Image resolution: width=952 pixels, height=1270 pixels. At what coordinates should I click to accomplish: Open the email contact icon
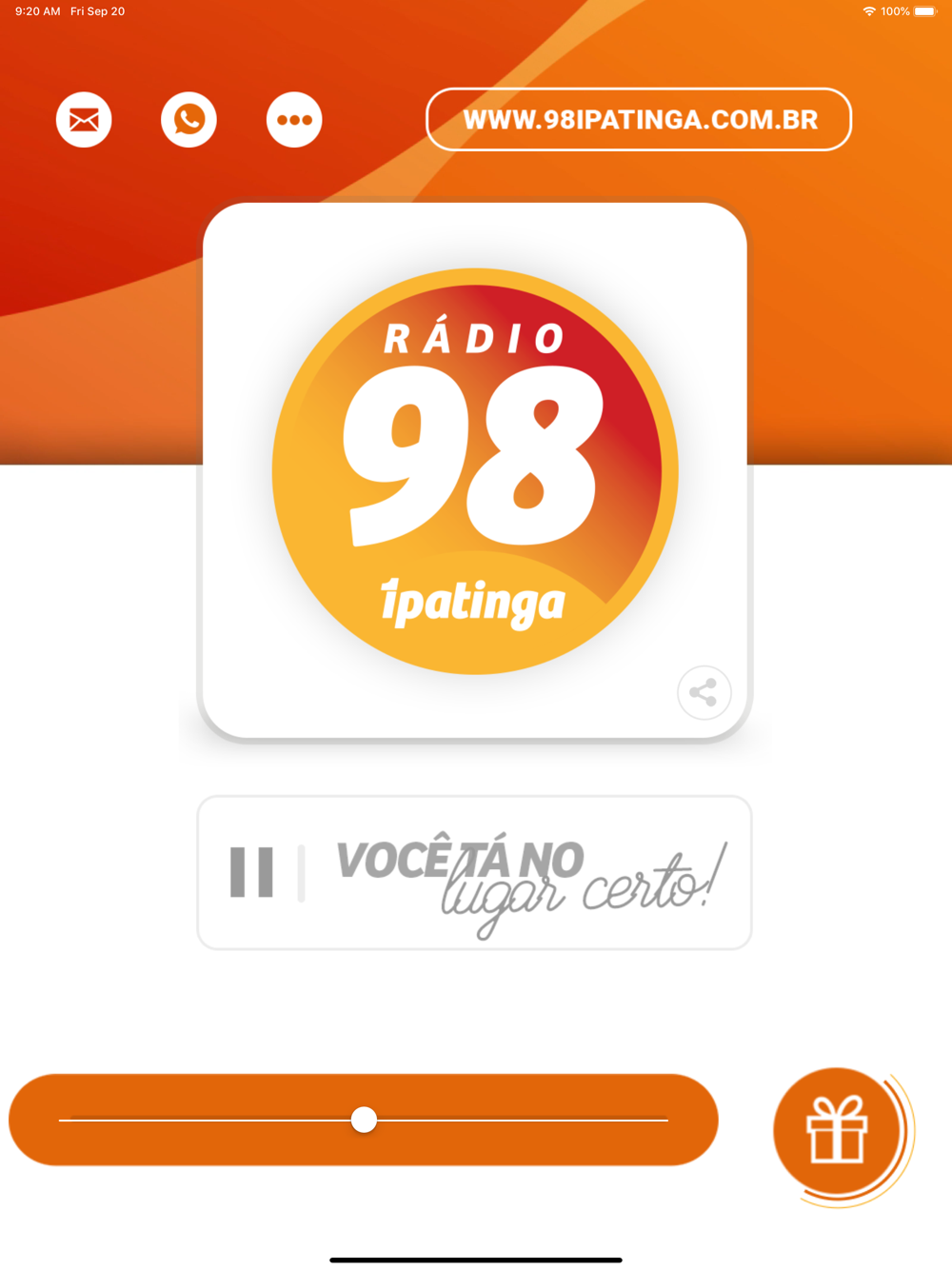[84, 120]
